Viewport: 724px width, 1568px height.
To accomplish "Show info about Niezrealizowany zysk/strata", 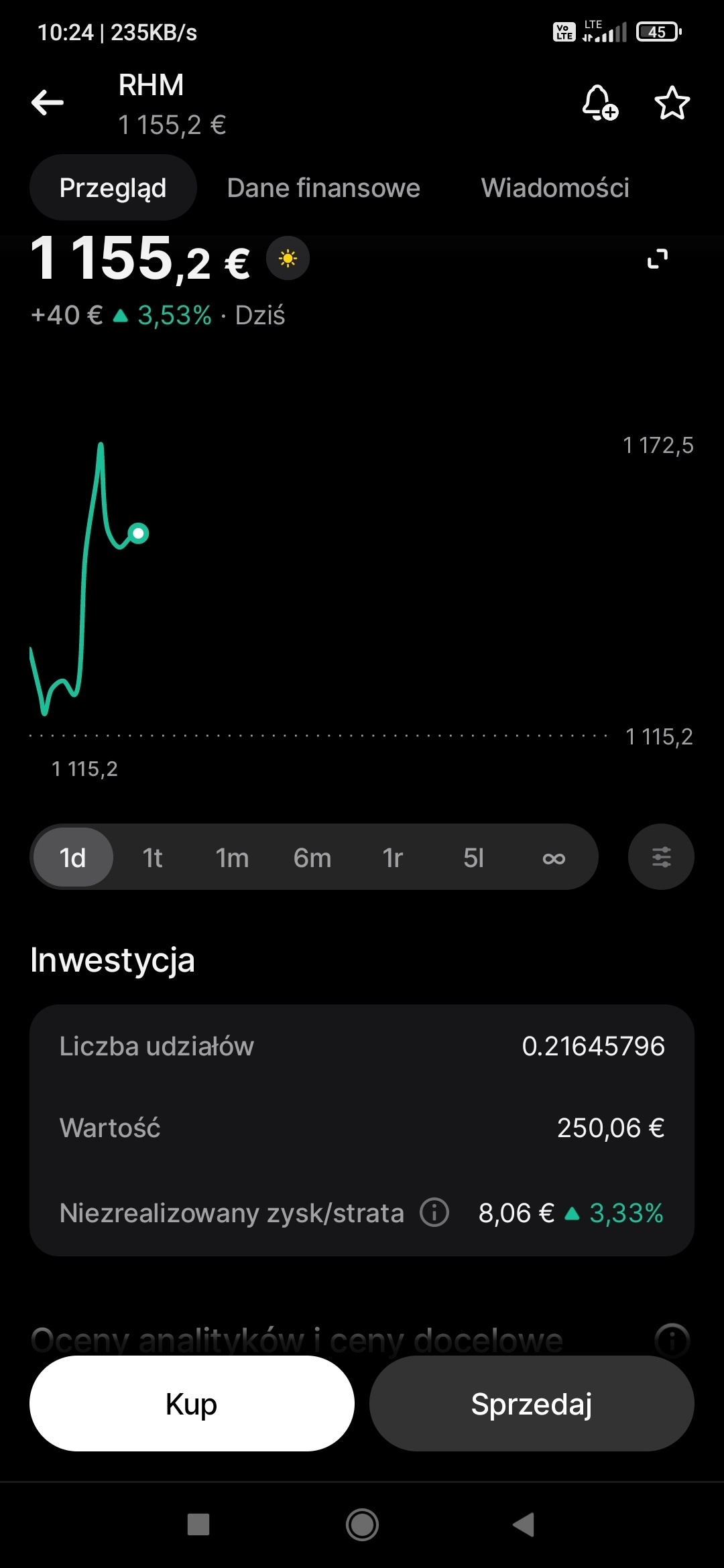I will 434,1212.
